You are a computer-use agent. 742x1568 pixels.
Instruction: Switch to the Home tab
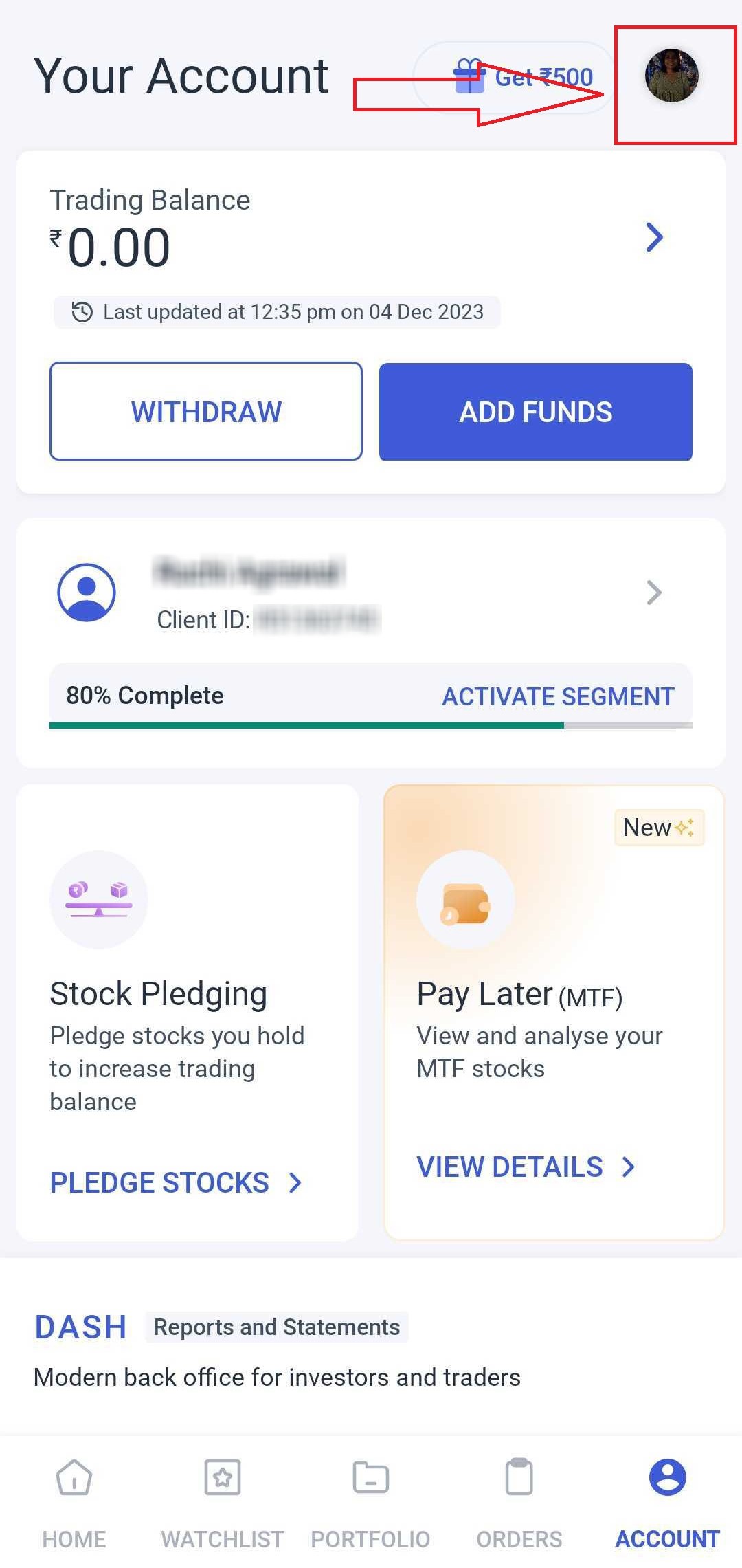pos(74,1503)
